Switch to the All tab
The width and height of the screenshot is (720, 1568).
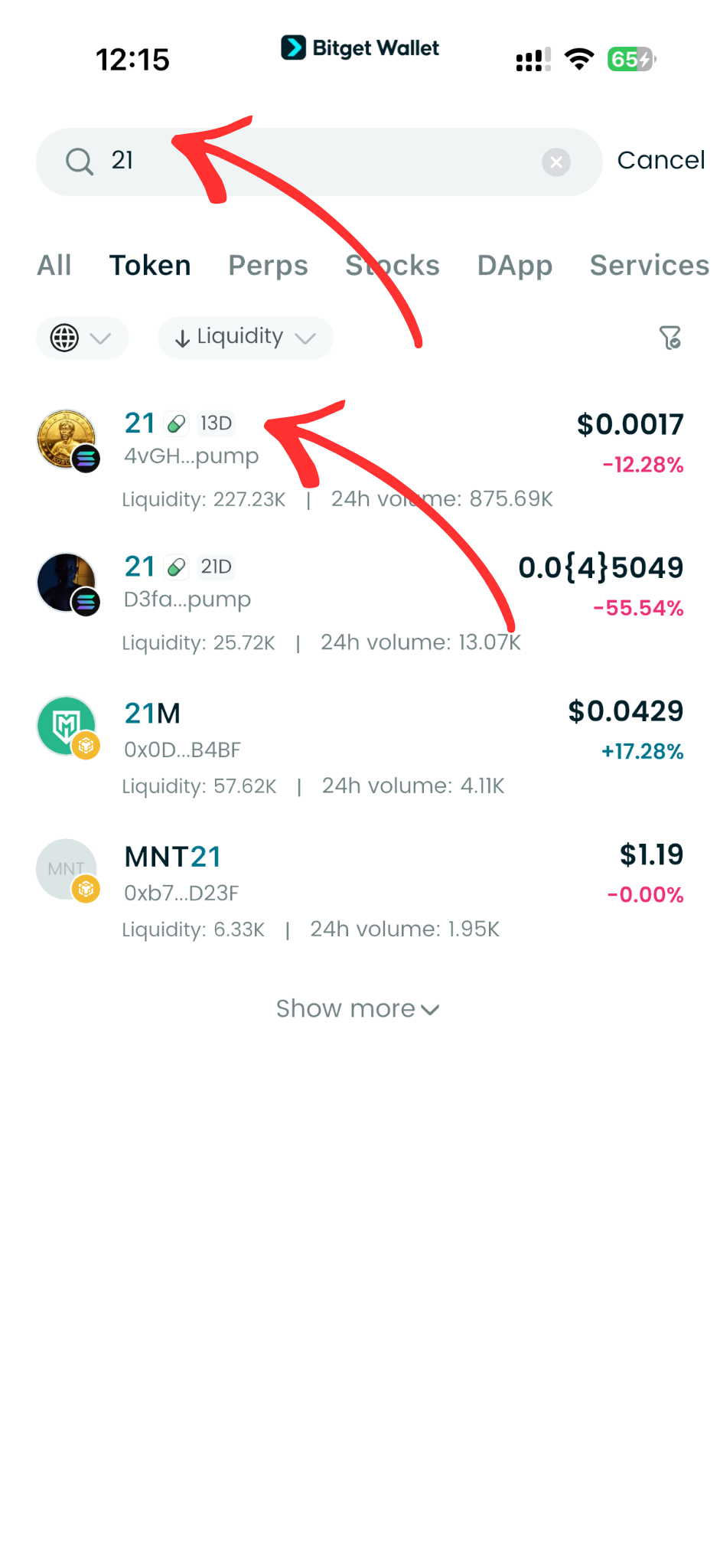tap(54, 266)
